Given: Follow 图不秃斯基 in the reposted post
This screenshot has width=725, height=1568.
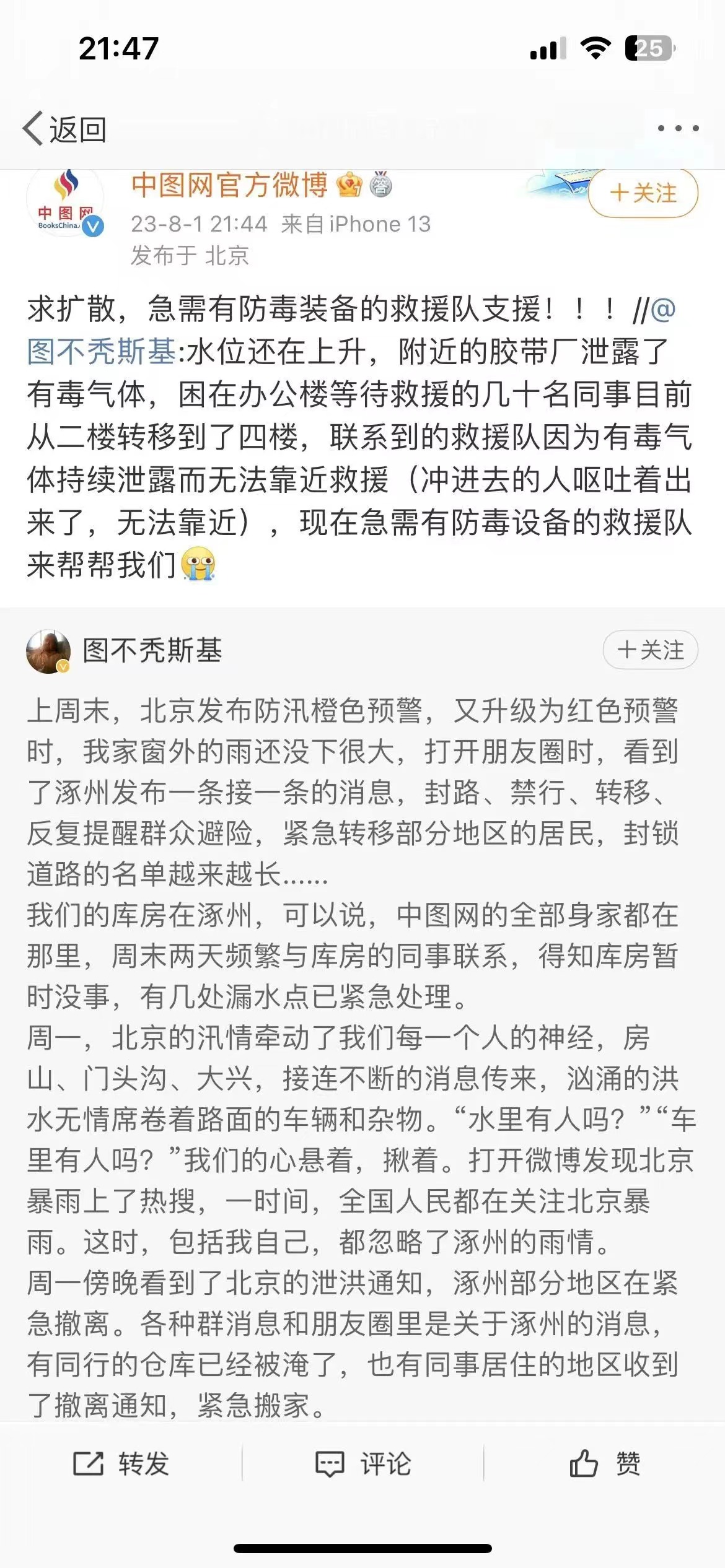Looking at the screenshot, I should coord(650,650).
